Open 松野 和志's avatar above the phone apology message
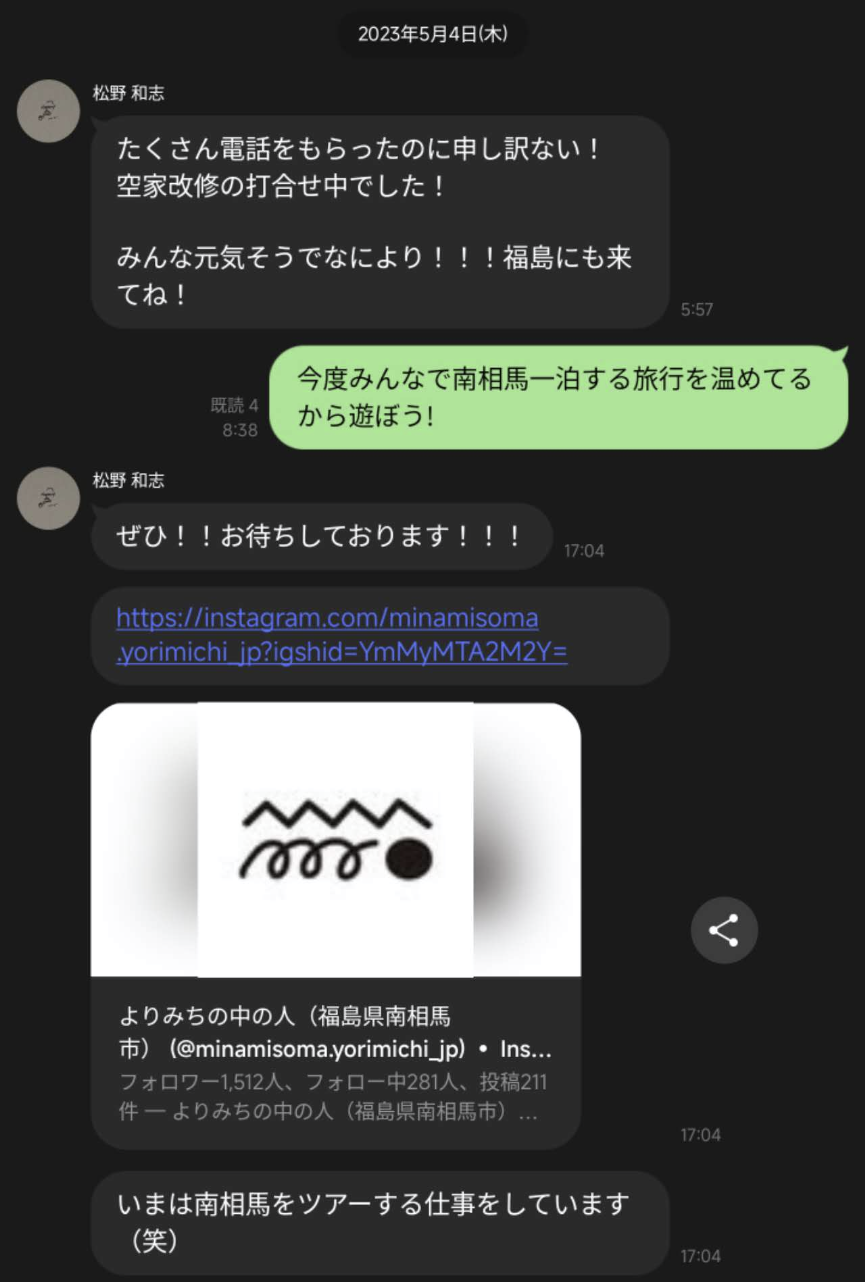Image resolution: width=865 pixels, height=1282 pixels. [x=48, y=111]
